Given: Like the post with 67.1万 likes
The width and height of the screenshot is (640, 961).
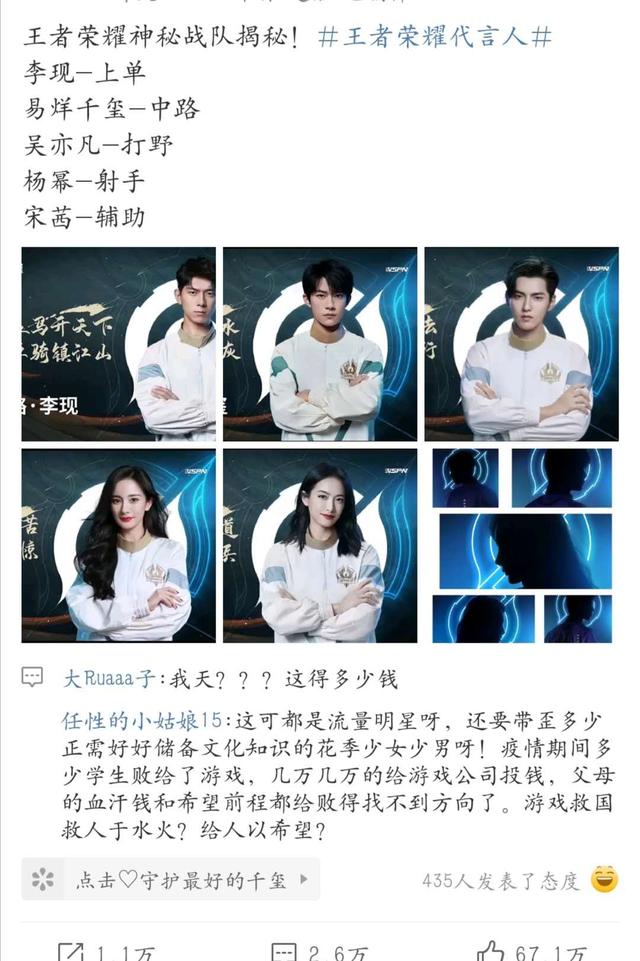Looking at the screenshot, I should tap(530, 950).
